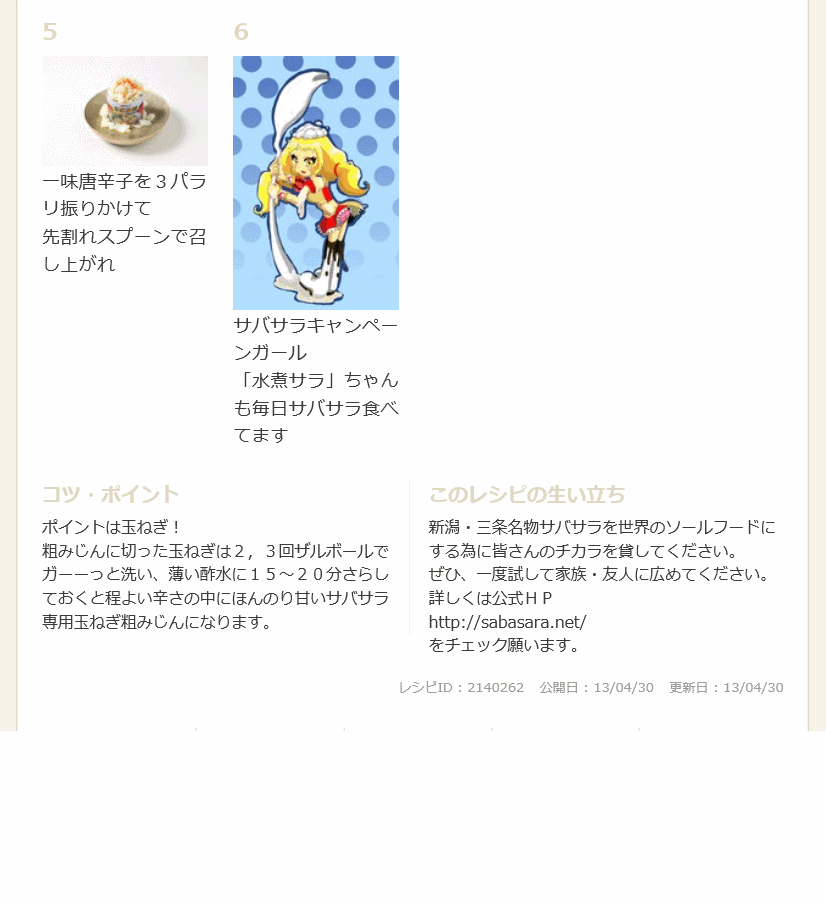Open the step 6 campaign girl image
Screen dimensions: 826x904
[x=315, y=183]
